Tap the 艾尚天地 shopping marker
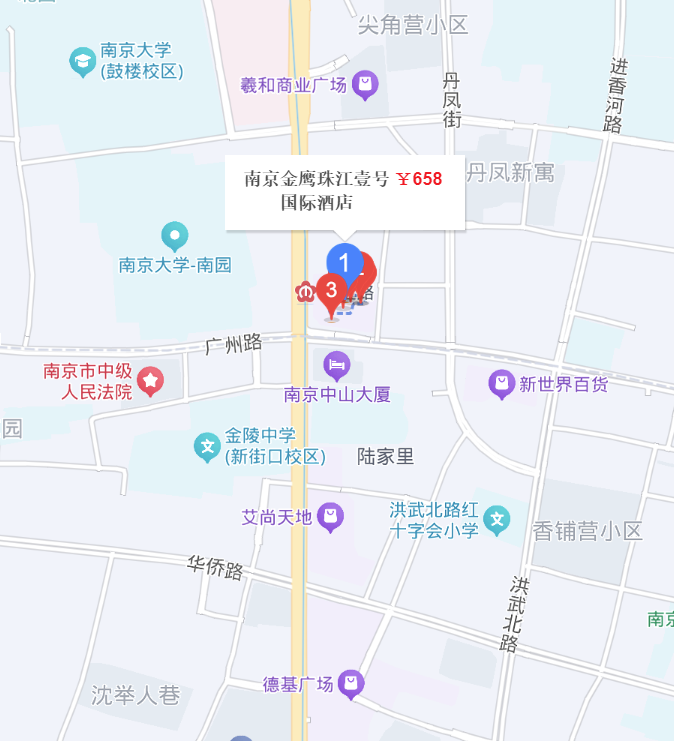This screenshot has height=741, width=674. coord(331,517)
